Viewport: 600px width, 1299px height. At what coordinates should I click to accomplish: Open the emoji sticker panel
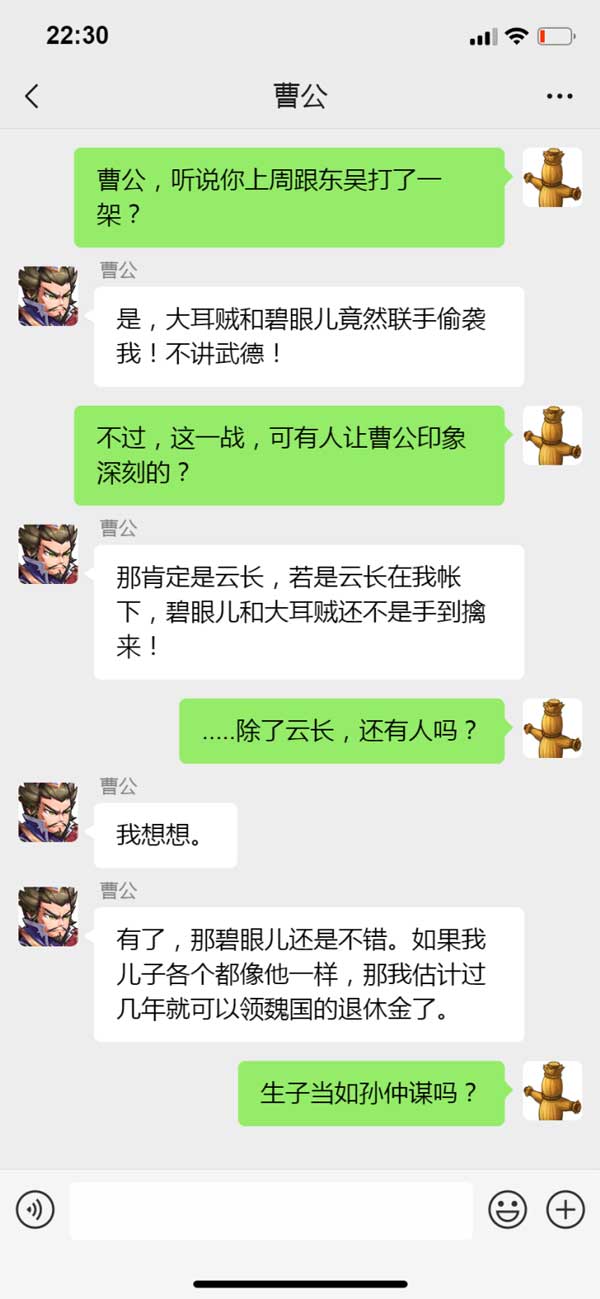(x=507, y=1210)
